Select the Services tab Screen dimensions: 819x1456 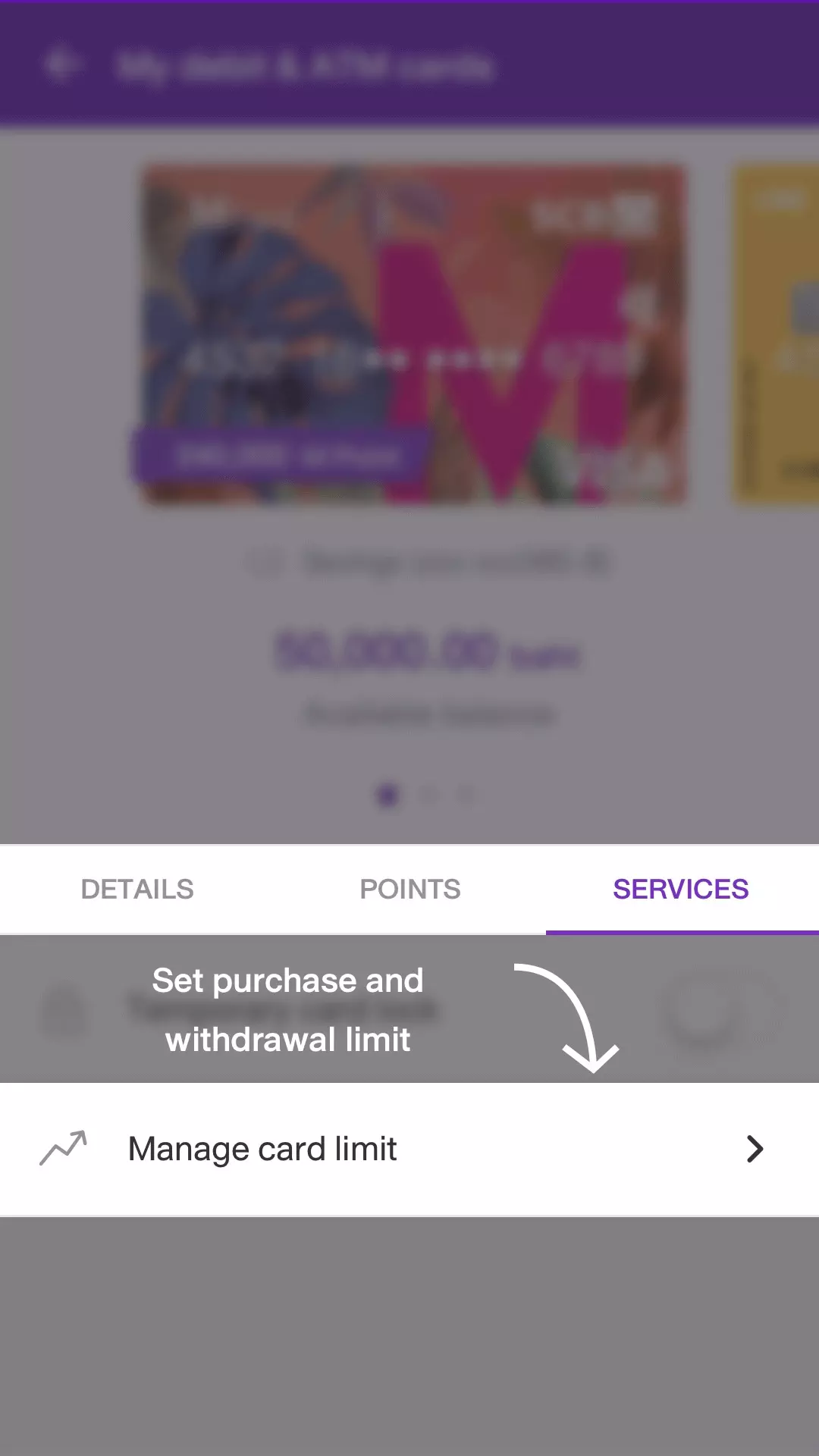pos(681,889)
